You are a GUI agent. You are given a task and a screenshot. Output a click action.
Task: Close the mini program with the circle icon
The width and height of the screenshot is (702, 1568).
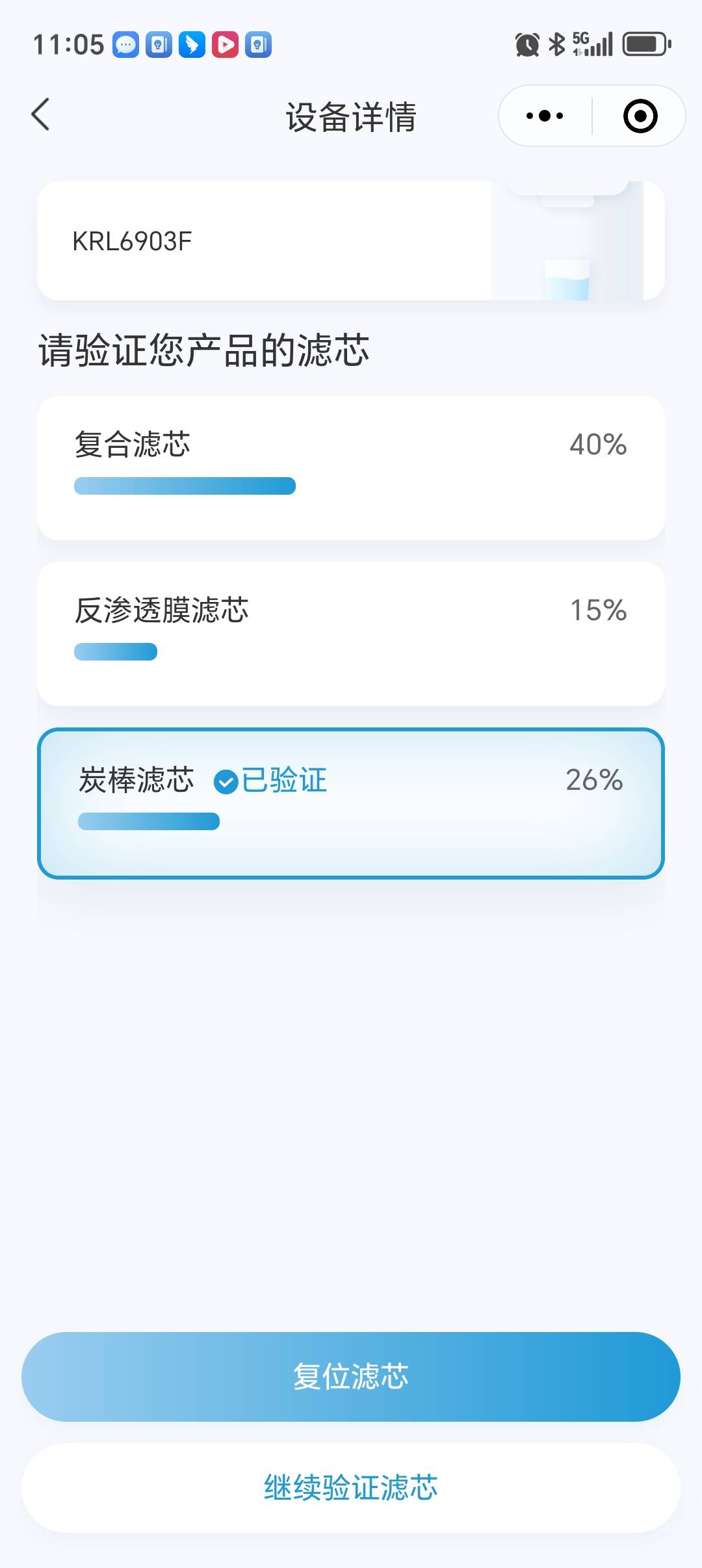coord(640,116)
